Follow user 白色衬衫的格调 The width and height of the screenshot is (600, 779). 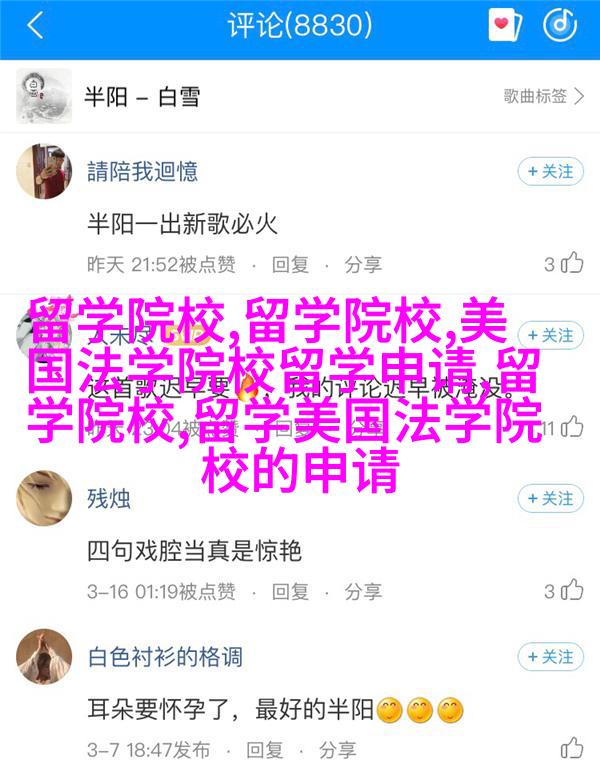click(x=549, y=657)
